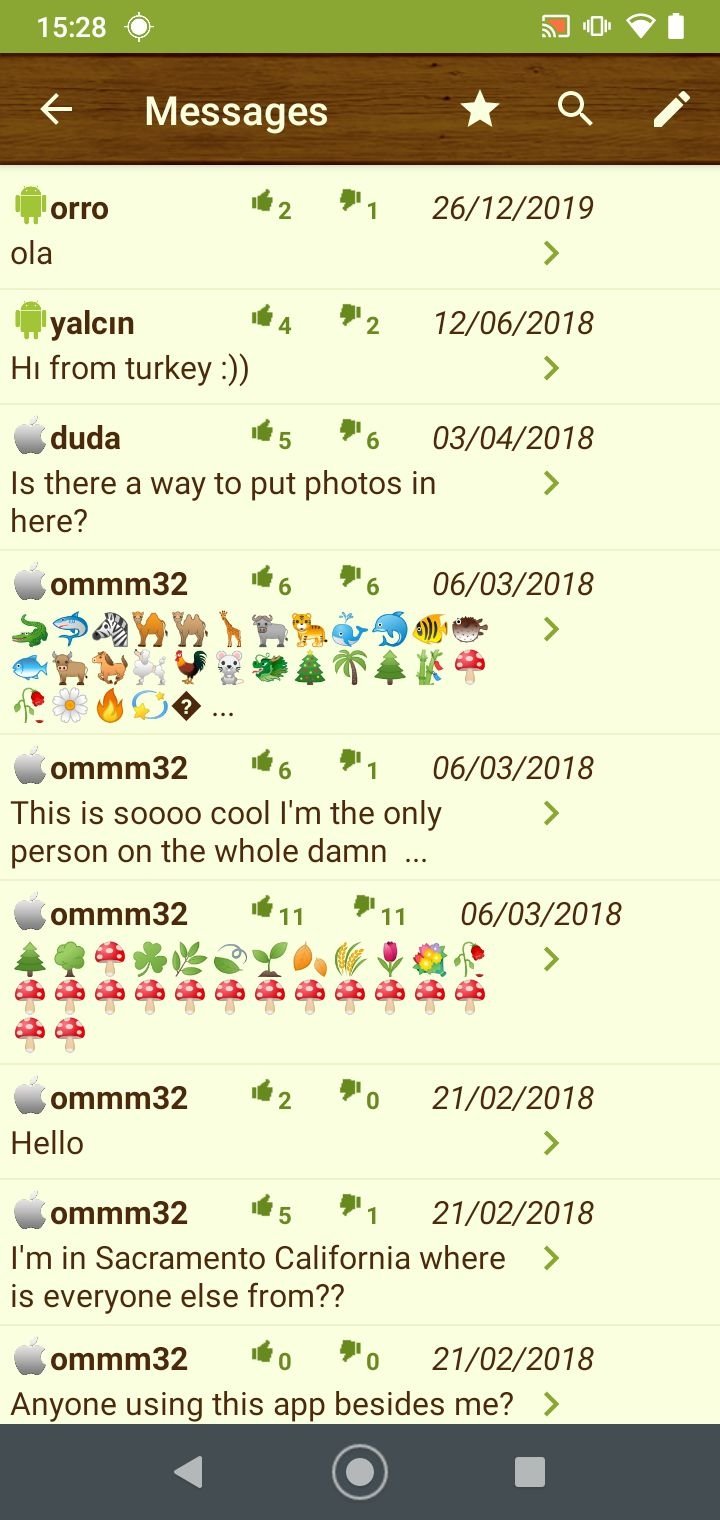Open yalcın's "Hı from turkey" message
The height and width of the screenshot is (1520, 720).
pyautogui.click(x=360, y=347)
